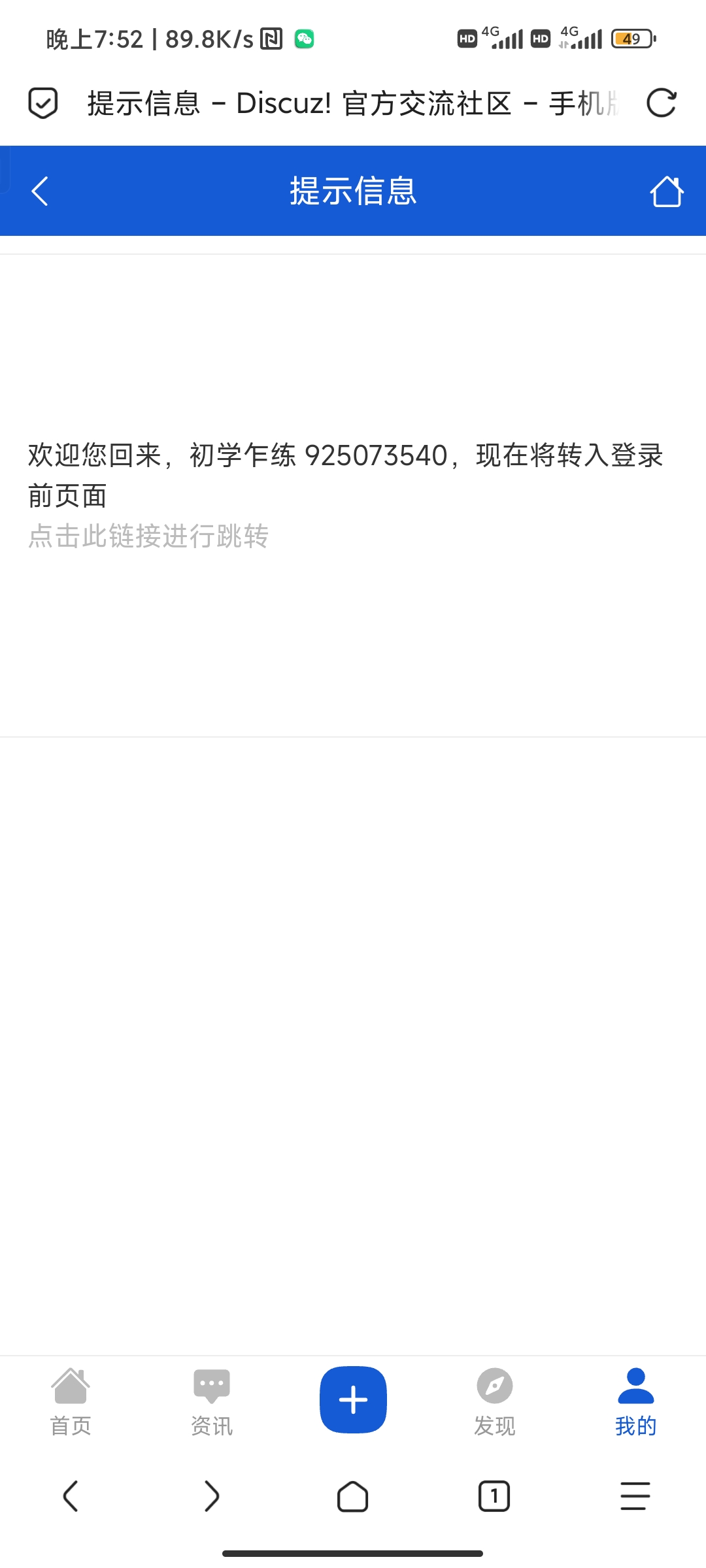Switch to the 发现 tab
This screenshot has width=706, height=1568.
tap(494, 1402)
